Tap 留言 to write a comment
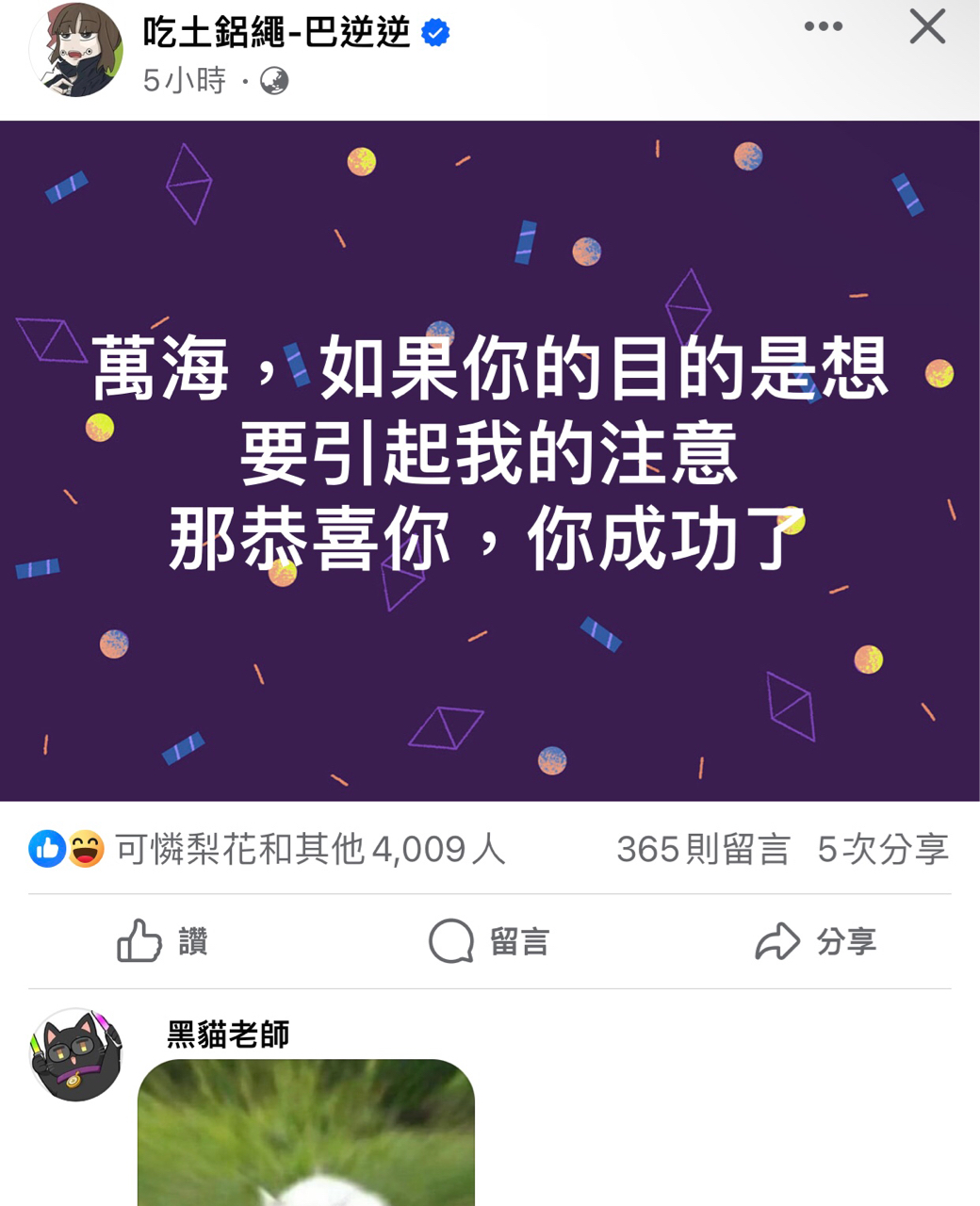Screen dimensions: 980x1206 click(x=489, y=940)
